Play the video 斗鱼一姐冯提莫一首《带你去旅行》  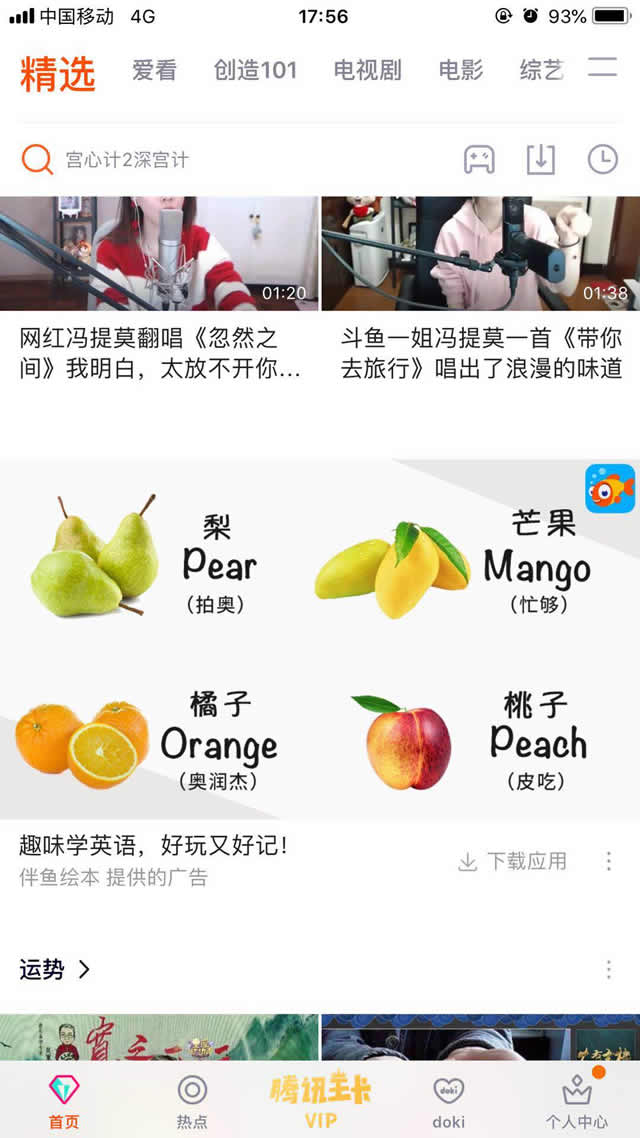click(x=480, y=254)
